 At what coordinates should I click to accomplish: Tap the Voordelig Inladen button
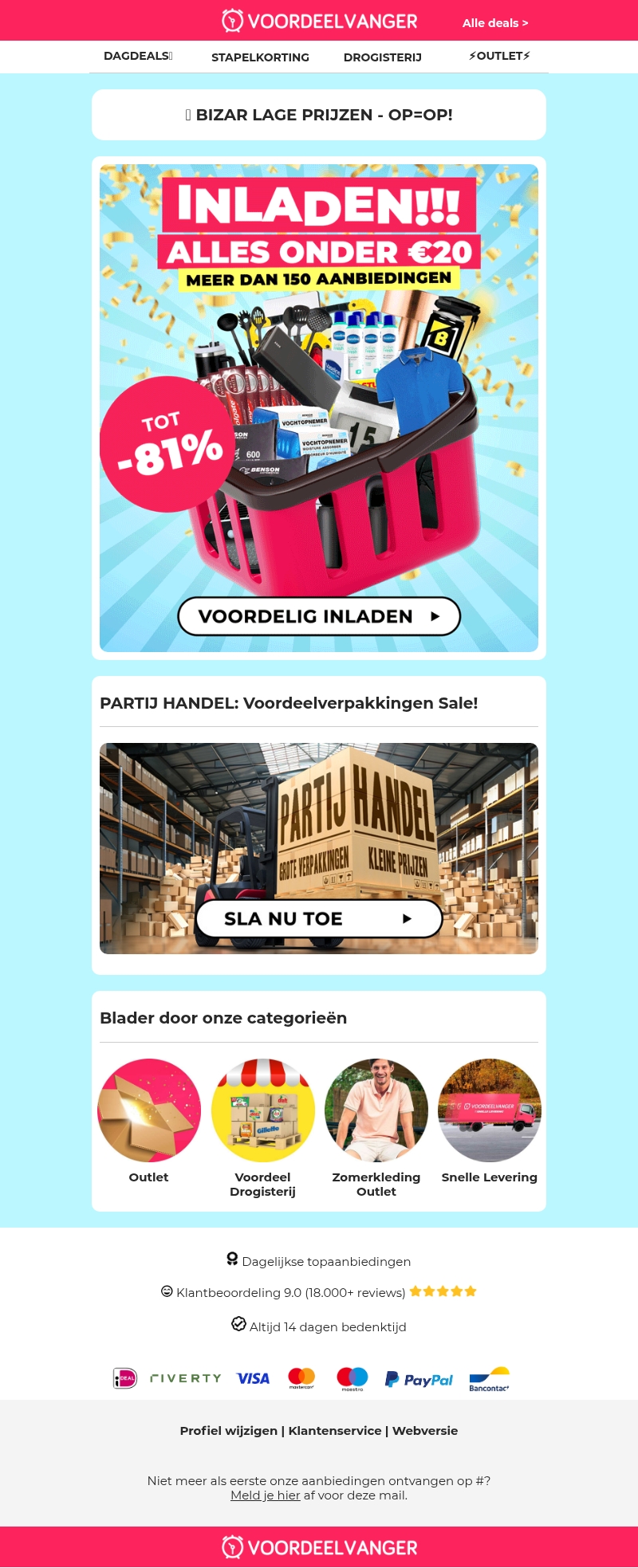[x=319, y=616]
